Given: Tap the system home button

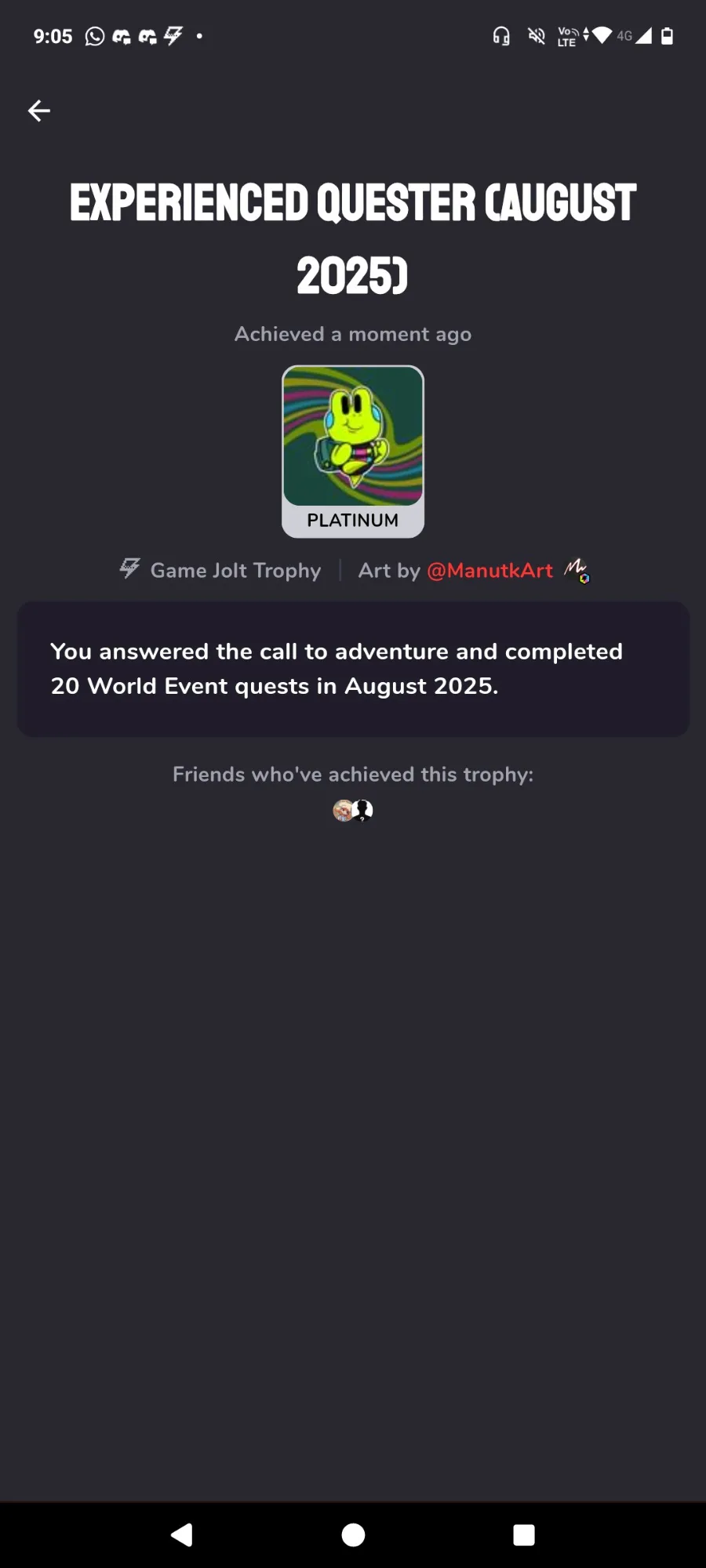Looking at the screenshot, I should click(353, 1534).
